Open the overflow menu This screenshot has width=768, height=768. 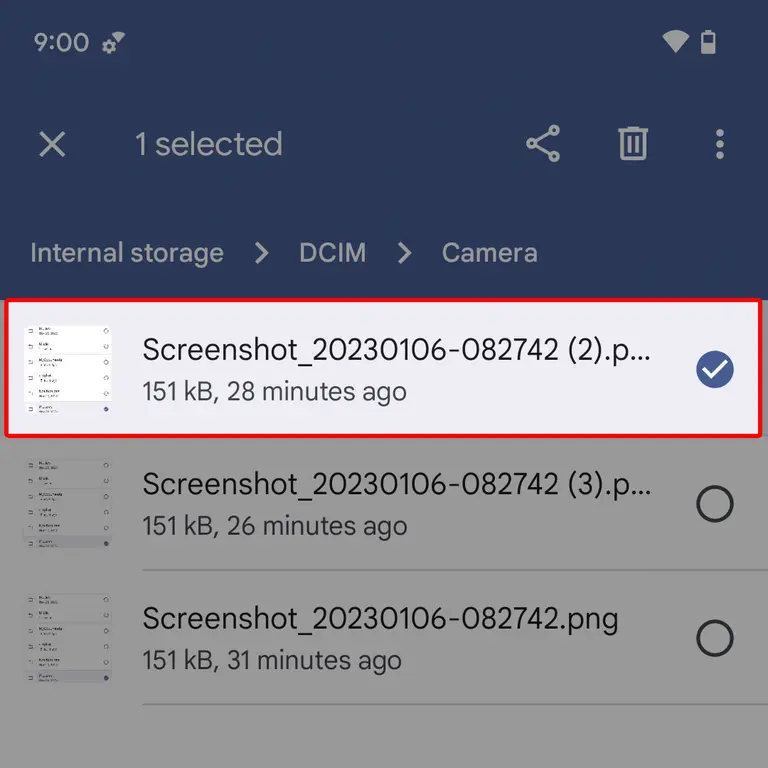click(x=720, y=144)
